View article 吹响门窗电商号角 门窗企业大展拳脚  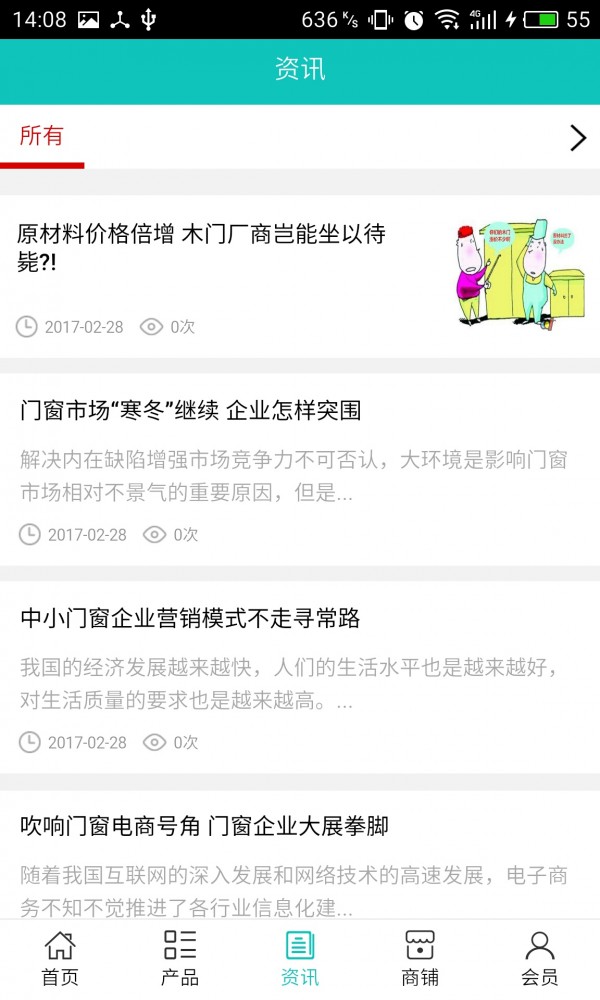[204, 826]
